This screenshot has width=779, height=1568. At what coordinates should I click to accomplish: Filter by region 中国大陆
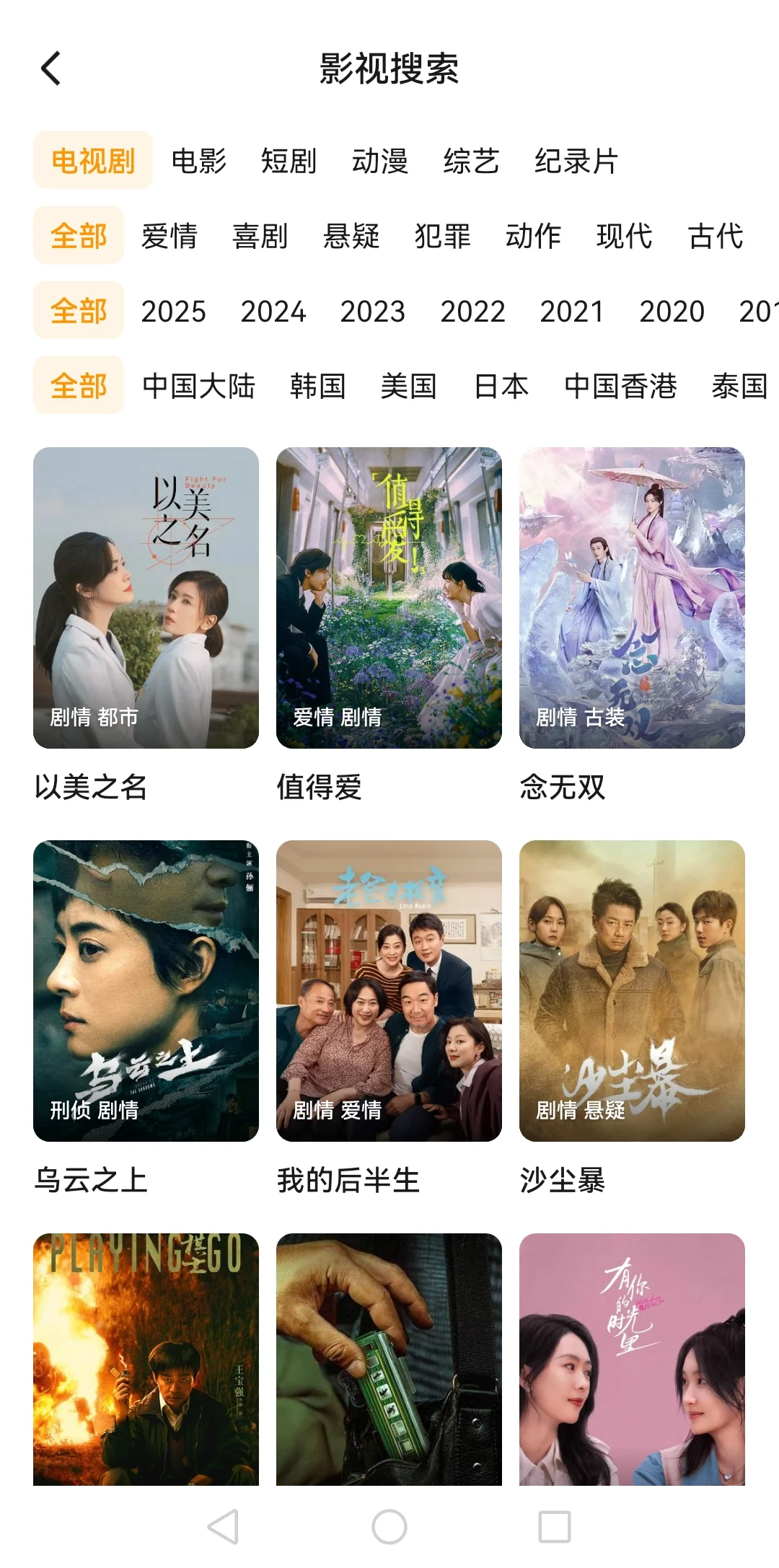pos(198,386)
